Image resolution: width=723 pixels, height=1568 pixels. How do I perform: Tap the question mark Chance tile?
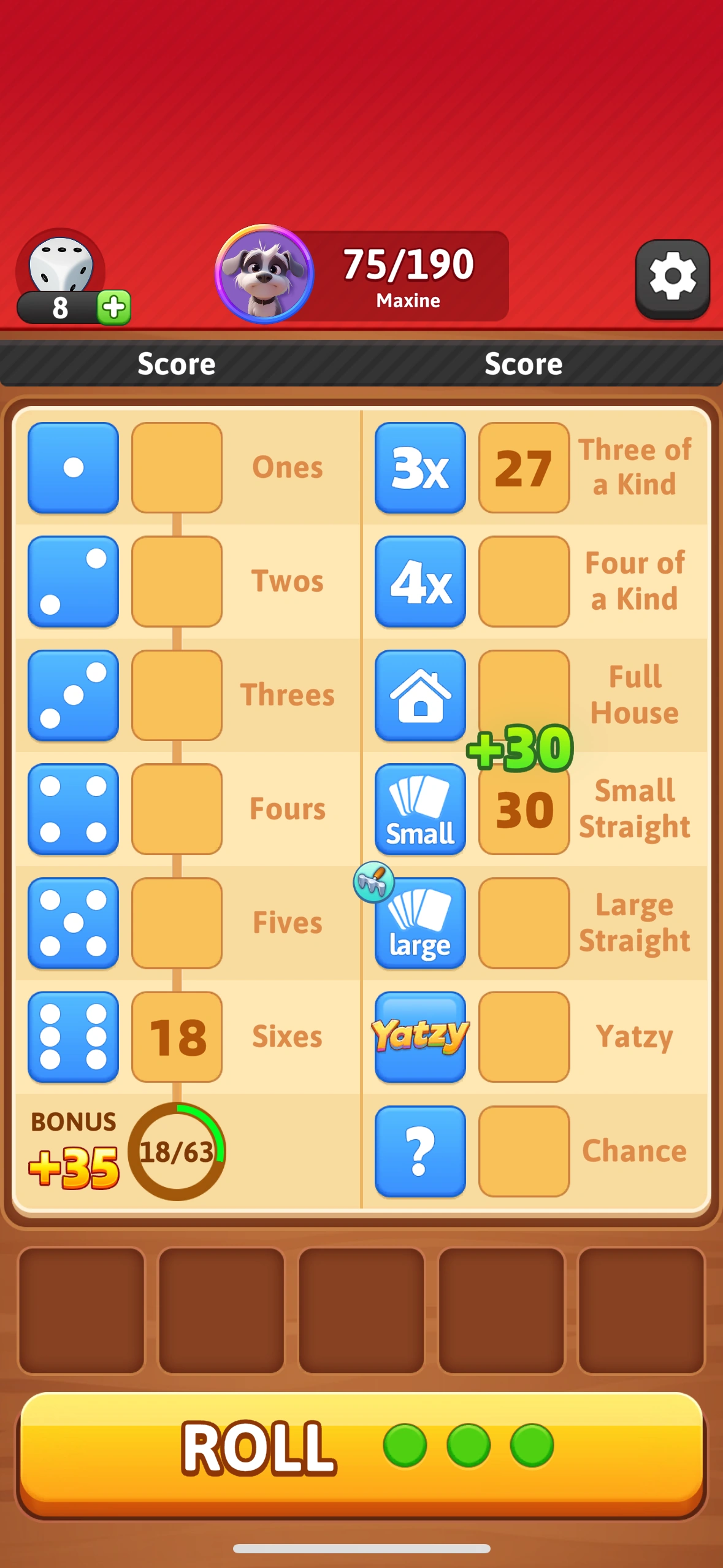420,1151
